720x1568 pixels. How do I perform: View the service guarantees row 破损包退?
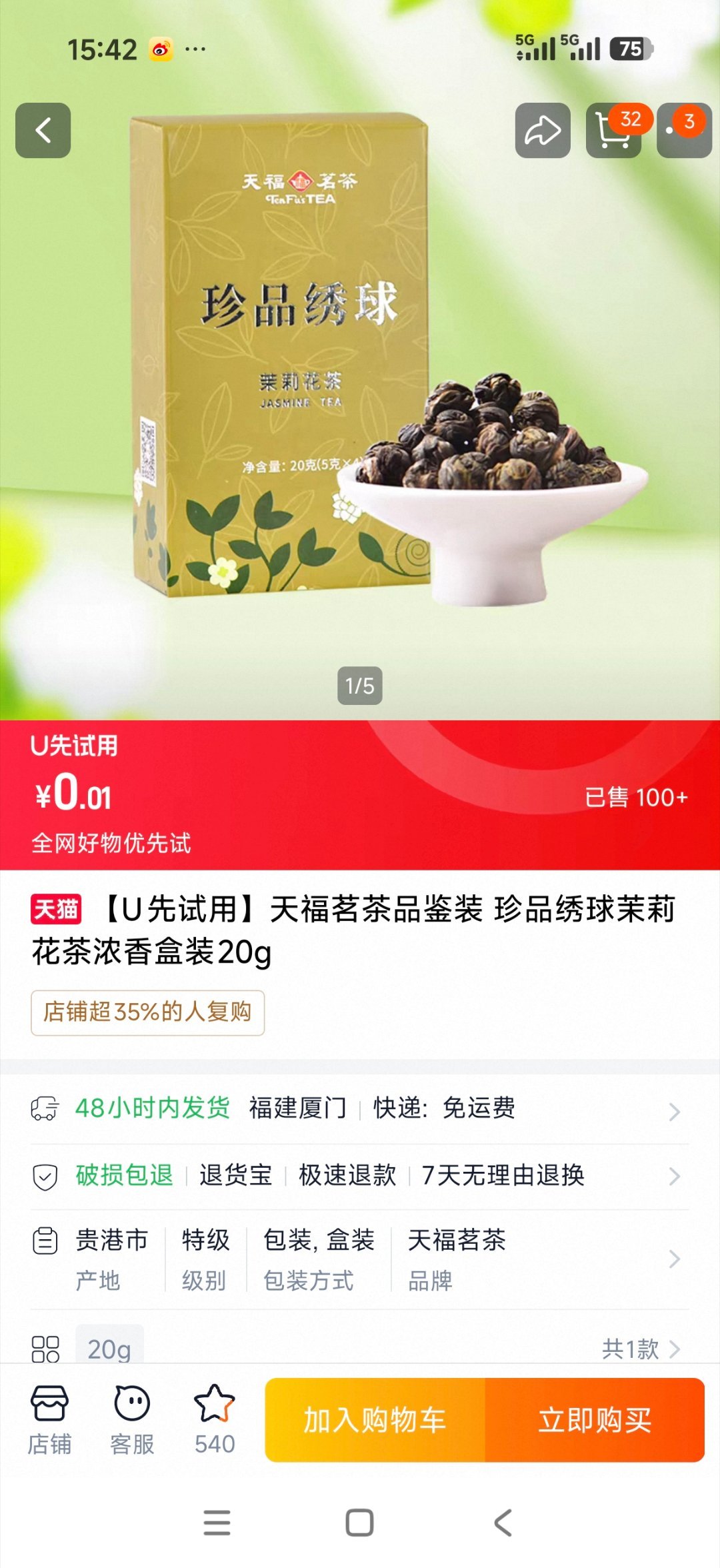360,1175
